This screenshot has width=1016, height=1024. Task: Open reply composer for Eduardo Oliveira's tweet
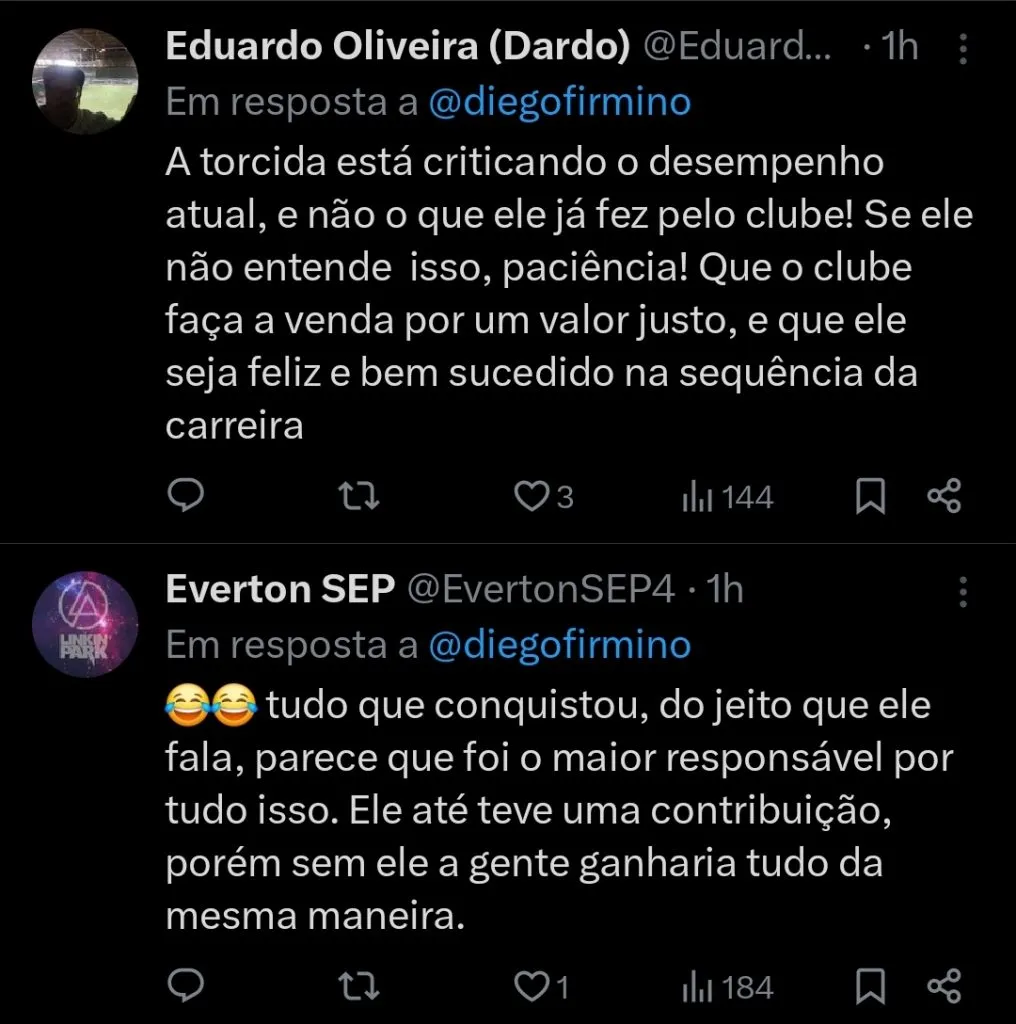tap(186, 495)
